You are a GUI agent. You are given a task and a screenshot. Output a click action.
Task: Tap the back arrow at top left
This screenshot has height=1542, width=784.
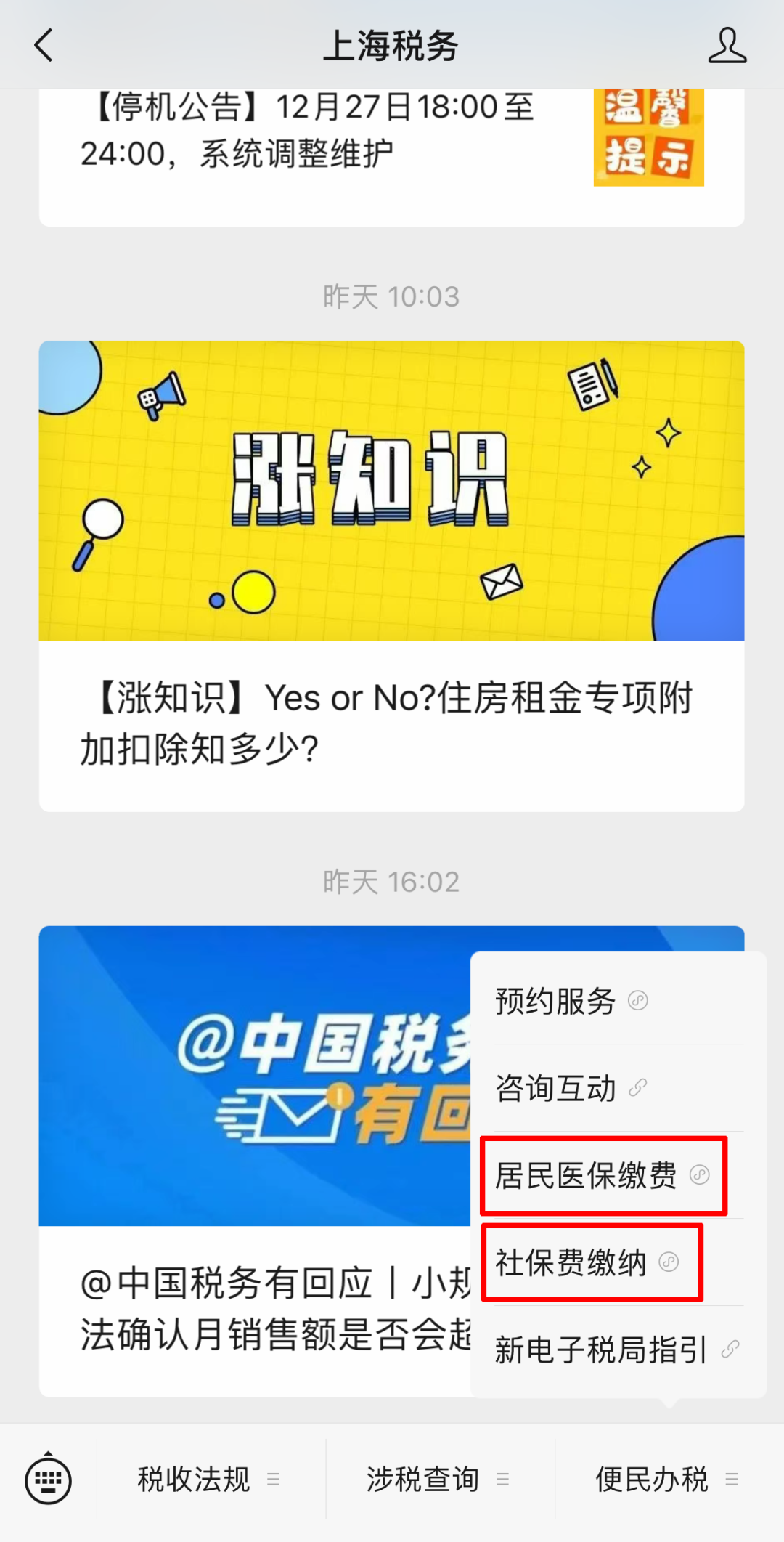(x=44, y=45)
